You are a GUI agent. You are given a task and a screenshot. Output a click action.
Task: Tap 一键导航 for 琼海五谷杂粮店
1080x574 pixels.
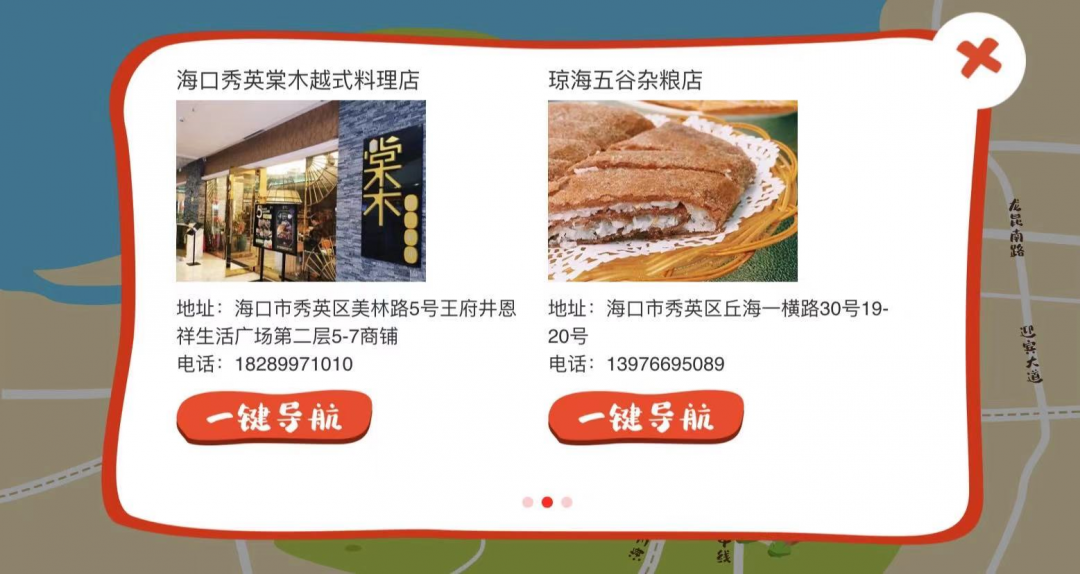(x=646, y=417)
